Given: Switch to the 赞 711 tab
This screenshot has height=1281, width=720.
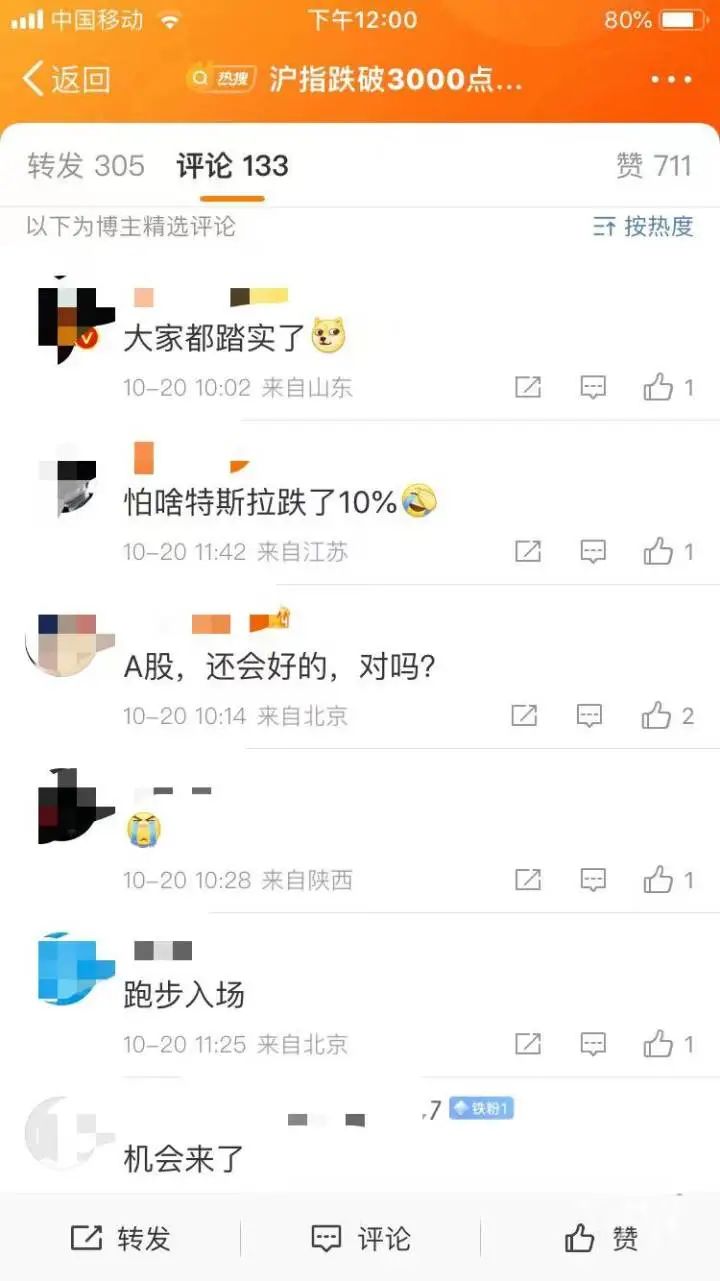Looking at the screenshot, I should tap(654, 166).
